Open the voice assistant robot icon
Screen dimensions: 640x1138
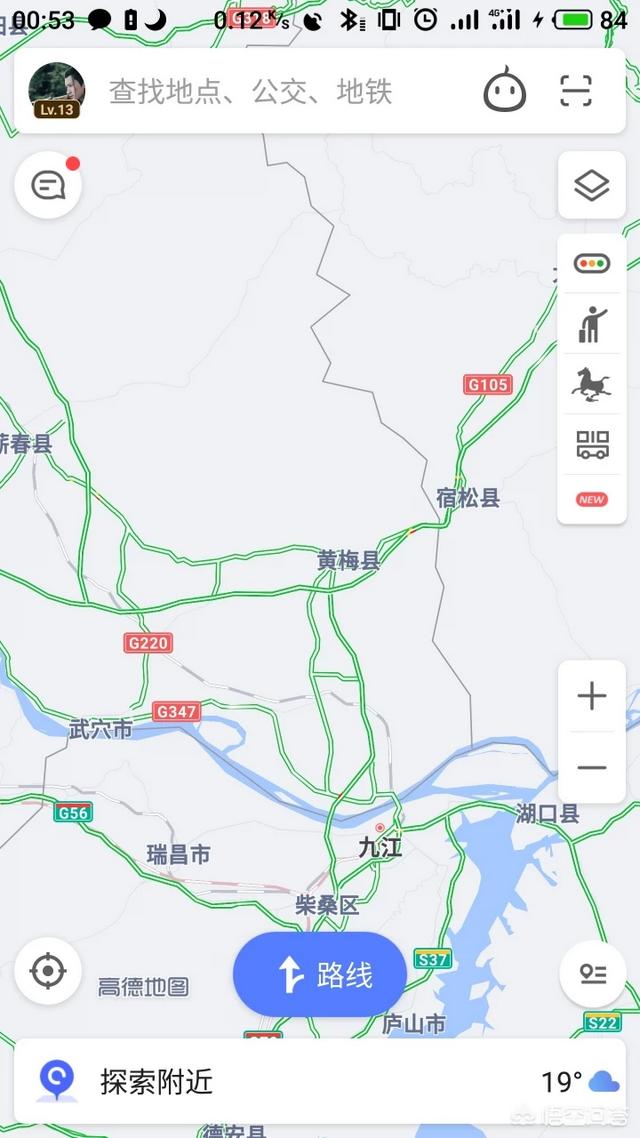[505, 92]
